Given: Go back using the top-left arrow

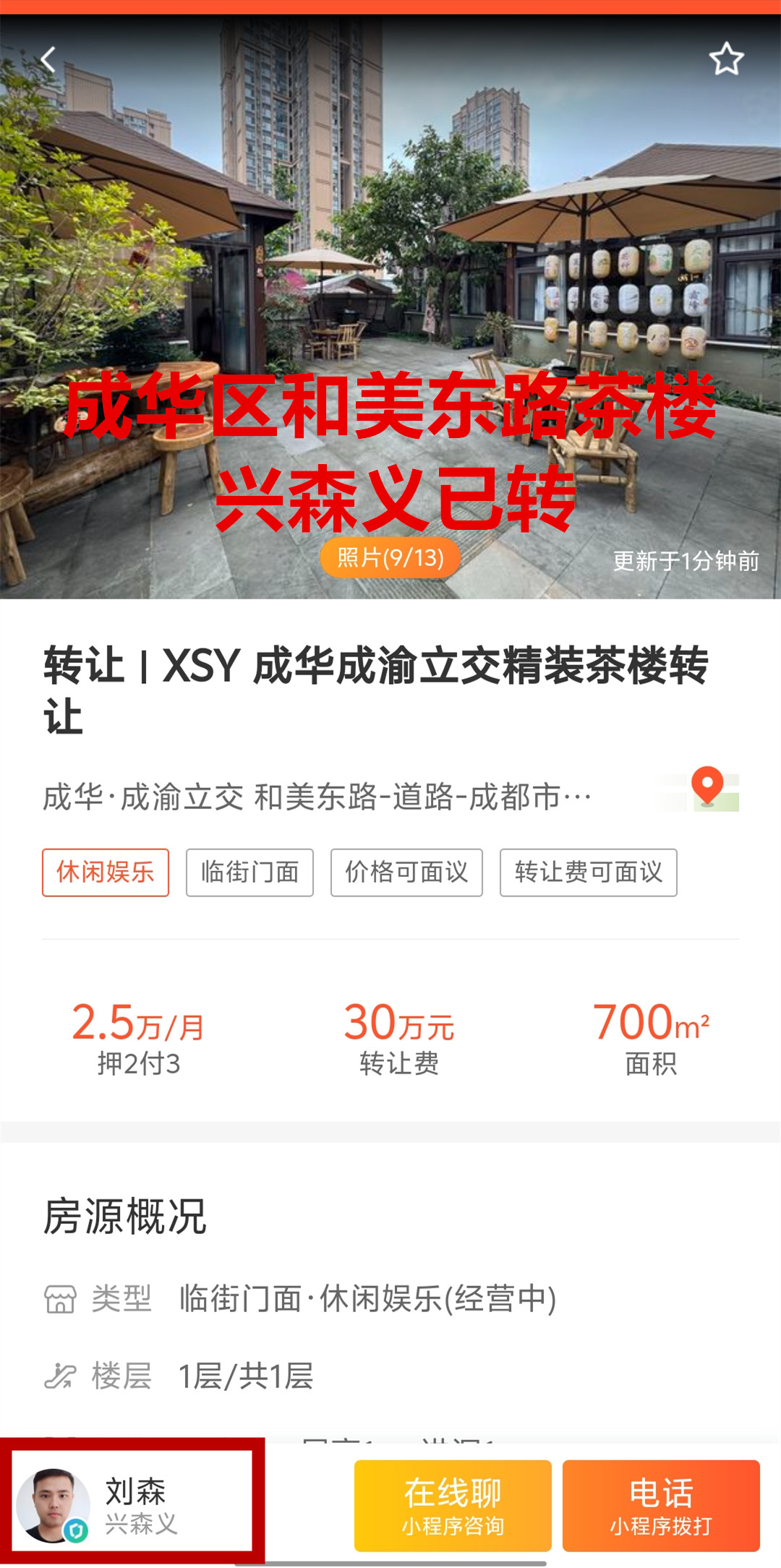Looking at the screenshot, I should pos(48,59).
